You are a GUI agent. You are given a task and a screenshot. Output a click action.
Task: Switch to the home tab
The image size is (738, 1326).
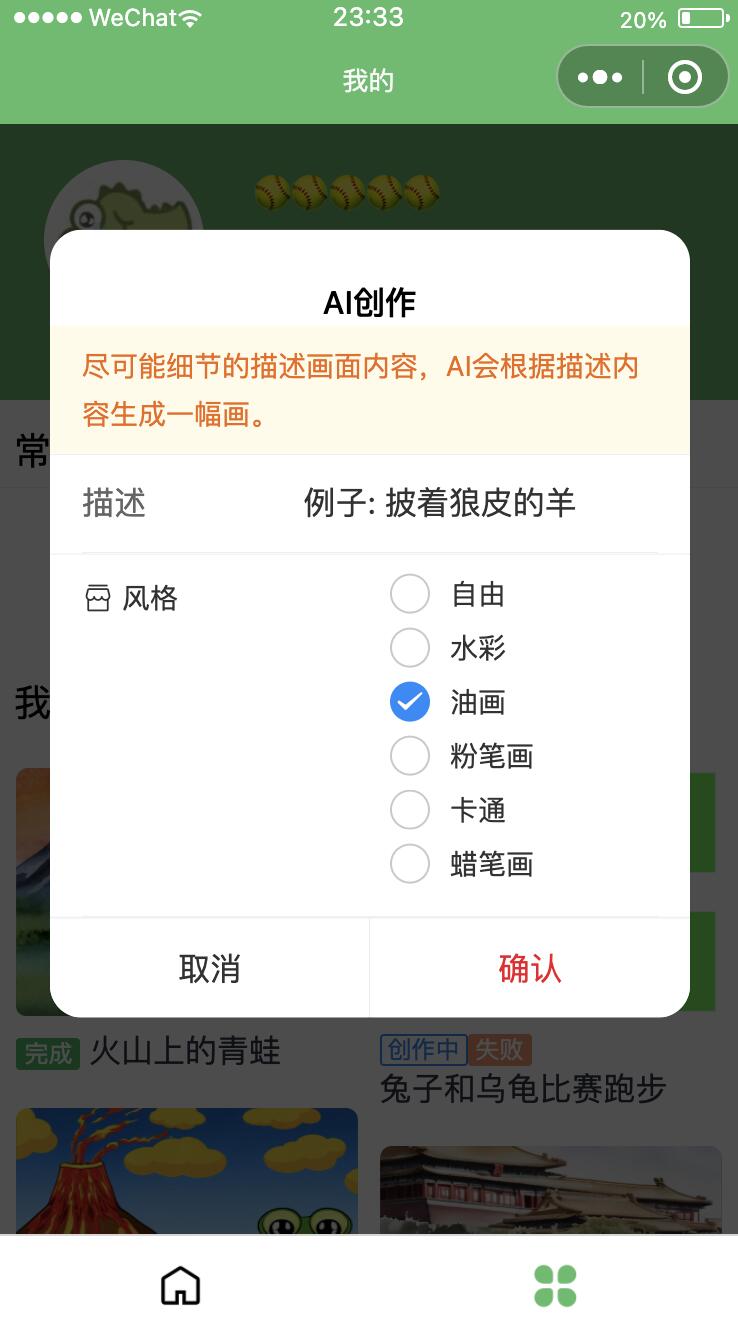(181, 1285)
